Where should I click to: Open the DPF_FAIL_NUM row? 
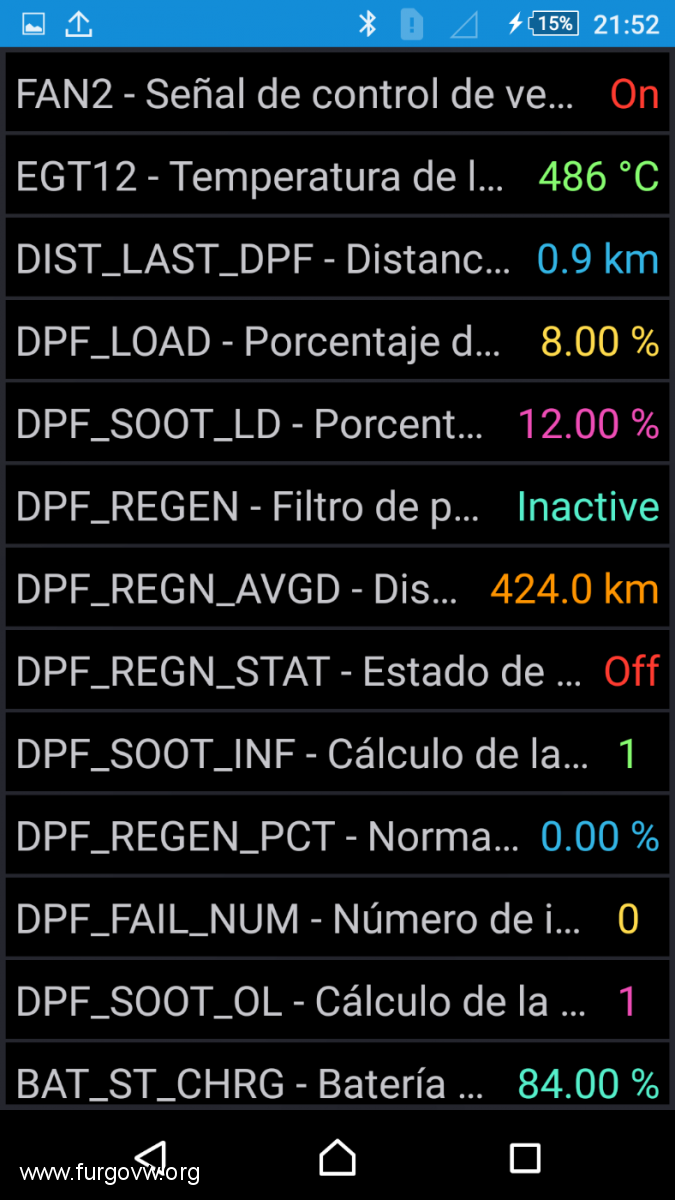337,919
